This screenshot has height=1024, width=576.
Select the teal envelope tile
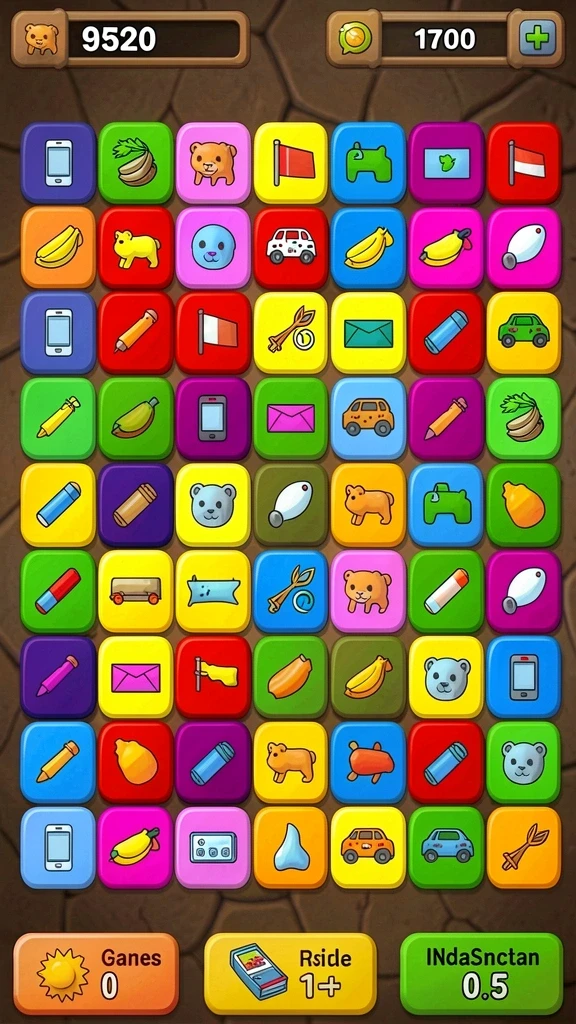point(368,332)
